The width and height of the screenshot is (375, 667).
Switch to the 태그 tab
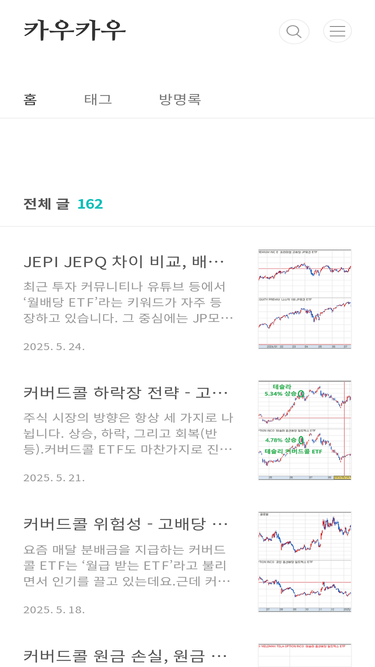[98, 100]
